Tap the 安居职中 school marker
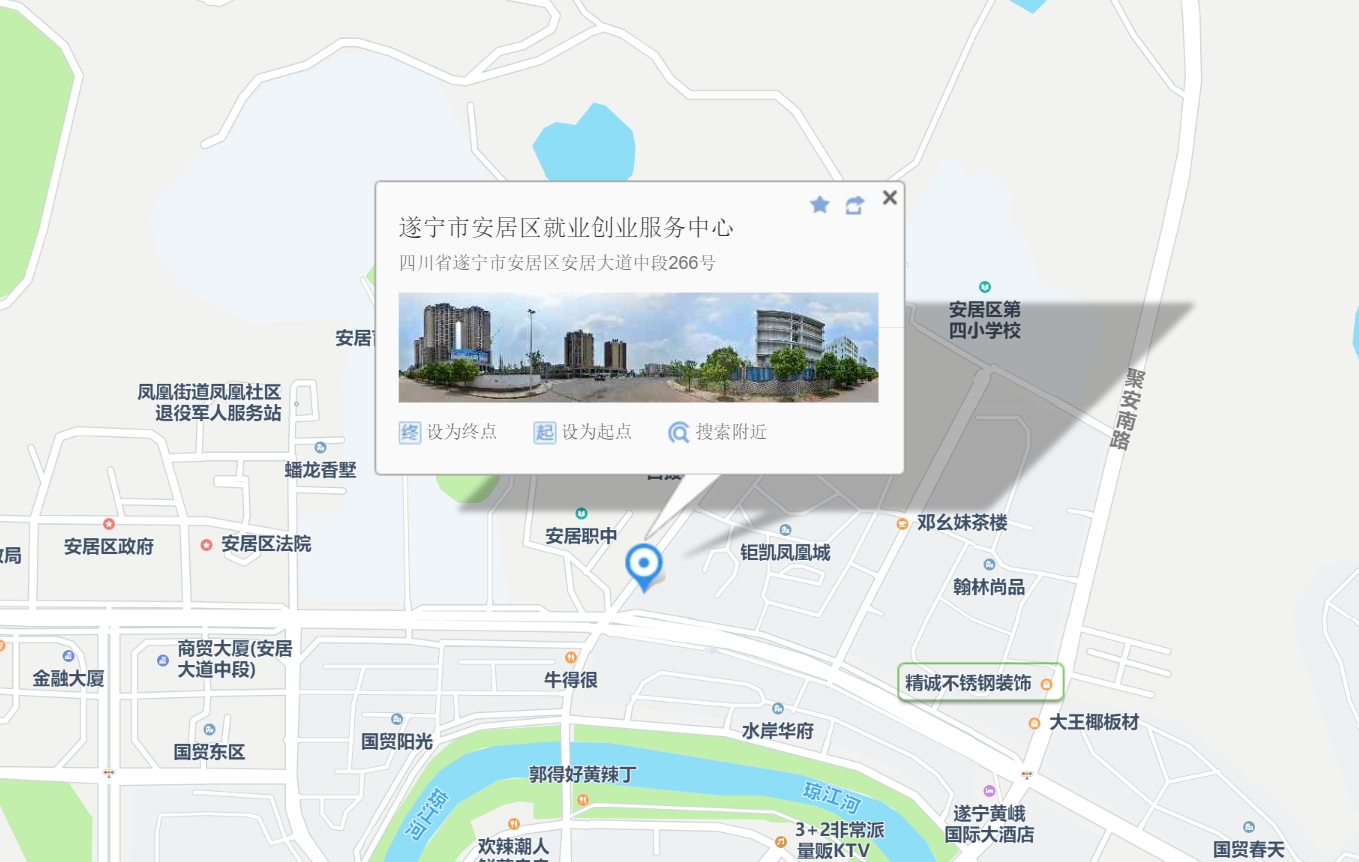 [x=581, y=535]
